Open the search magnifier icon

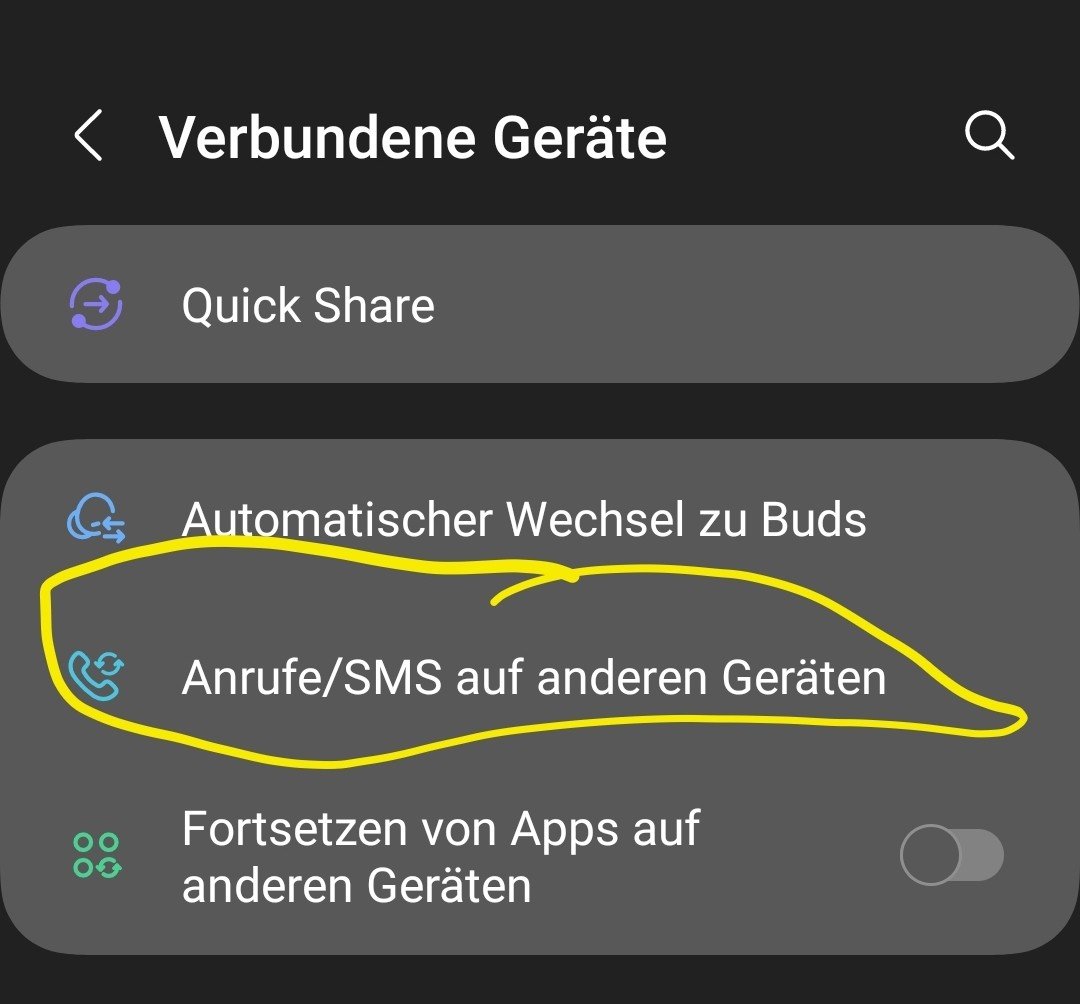pos(989,136)
